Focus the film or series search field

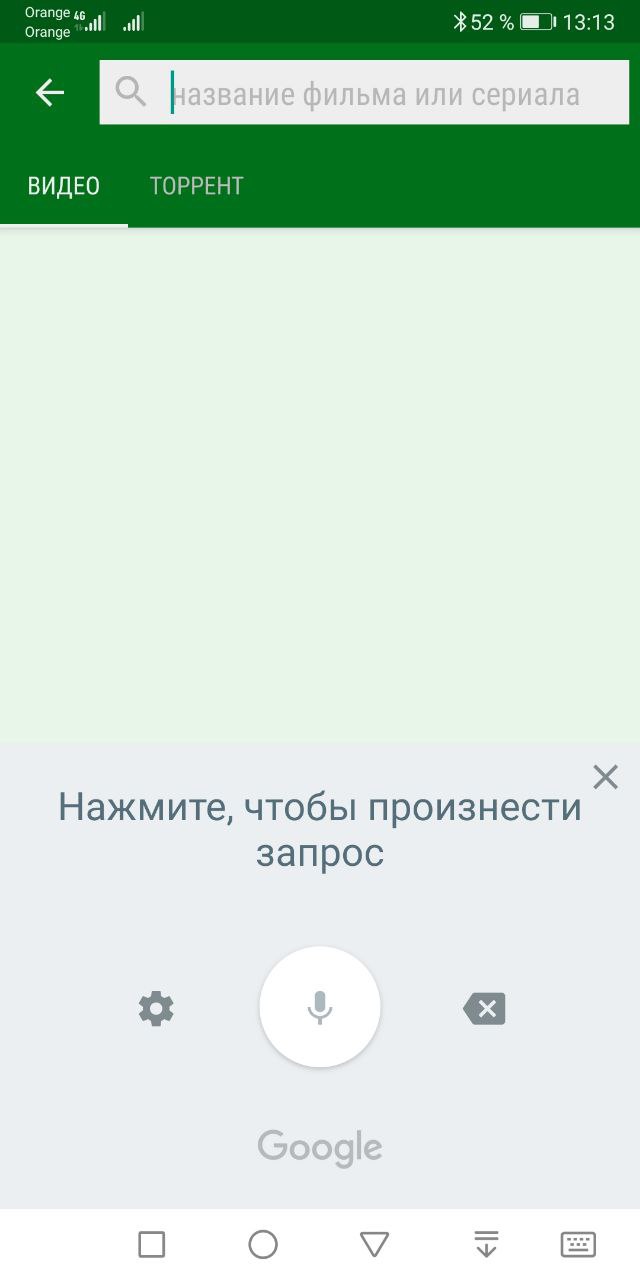[375, 94]
